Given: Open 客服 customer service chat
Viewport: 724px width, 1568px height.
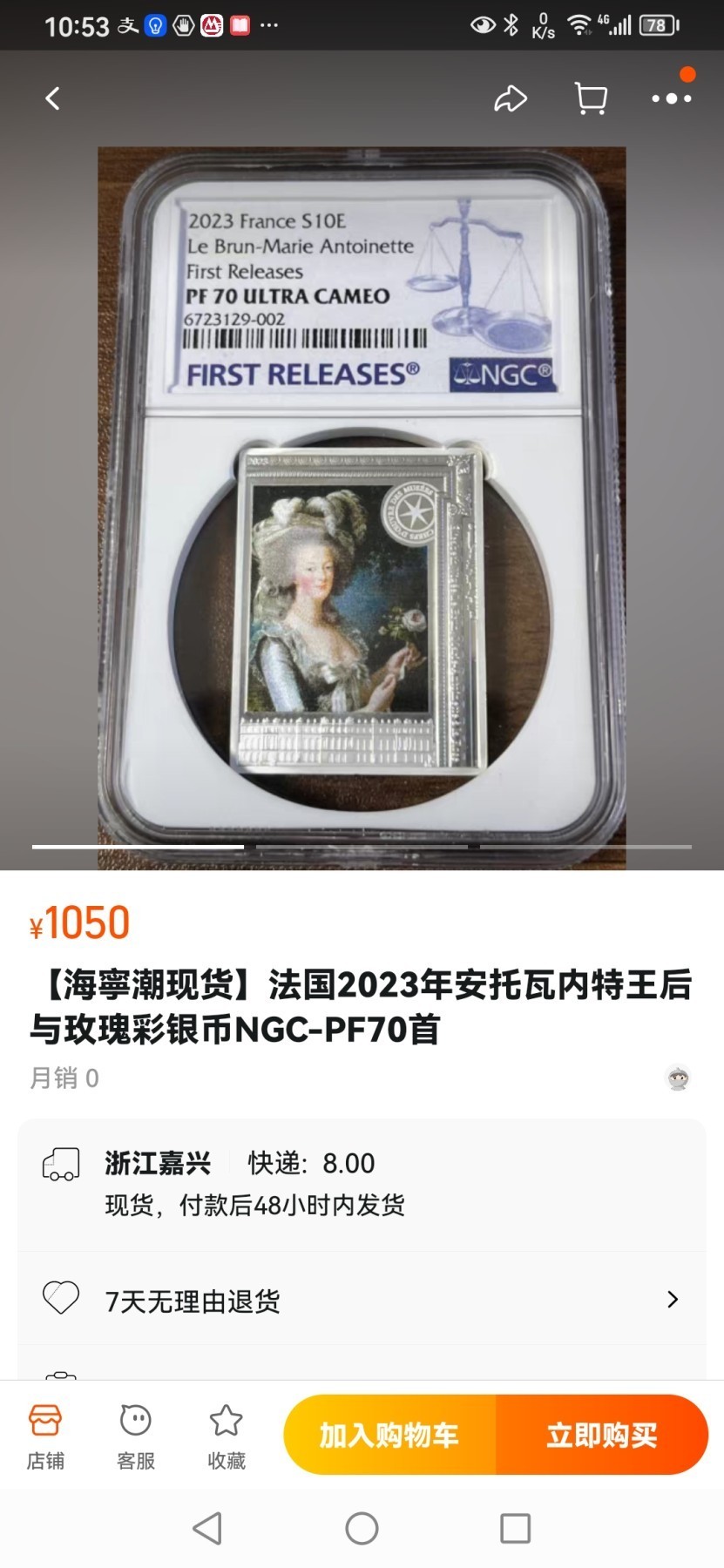Looking at the screenshot, I should [135, 1433].
